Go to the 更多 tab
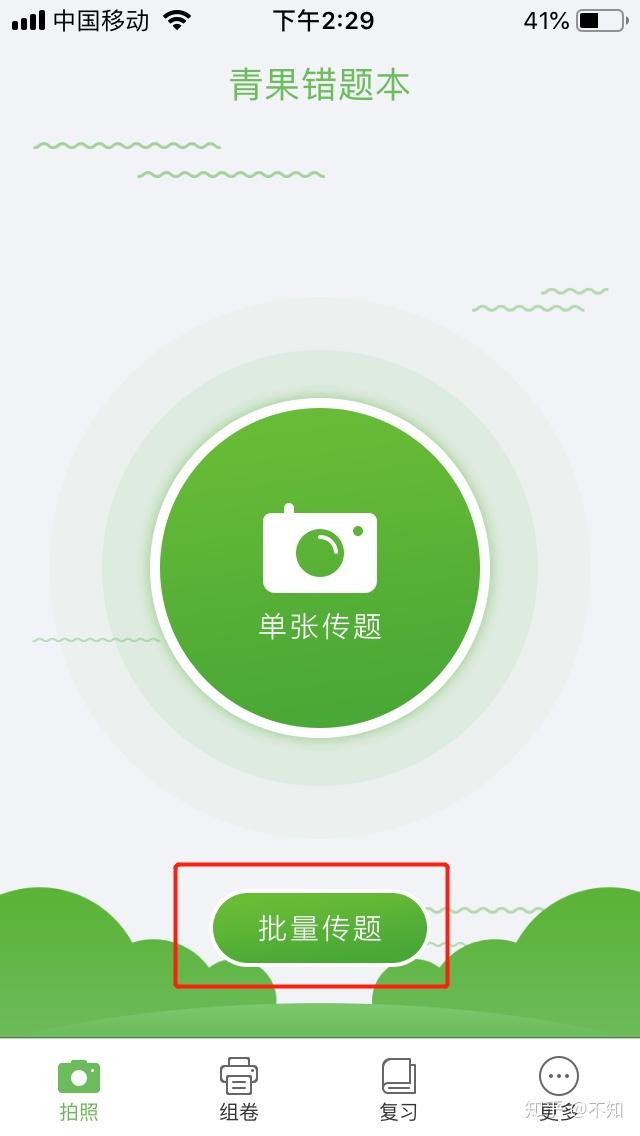This screenshot has height=1136, width=640. pos(558,1088)
